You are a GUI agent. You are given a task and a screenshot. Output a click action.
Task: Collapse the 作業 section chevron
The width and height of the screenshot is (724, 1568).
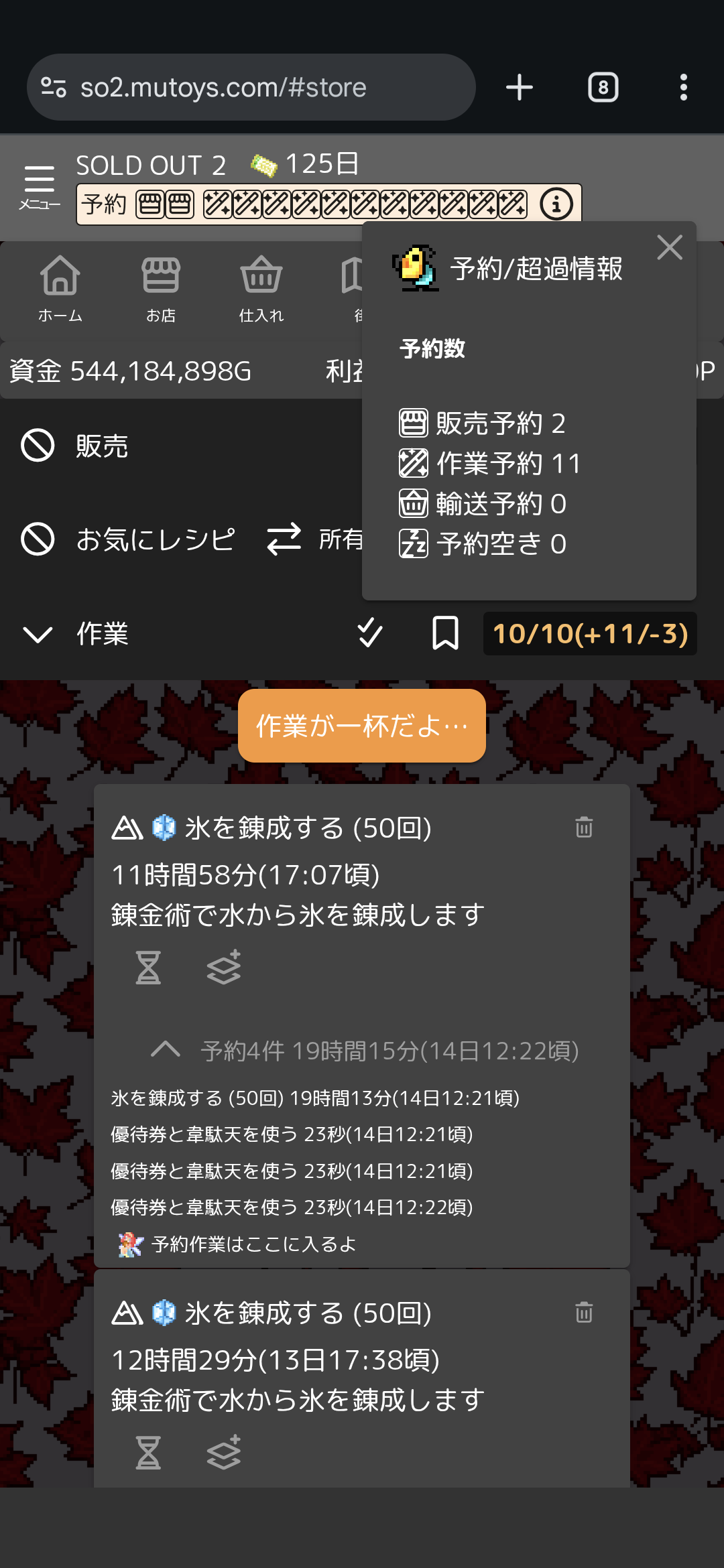pyautogui.click(x=38, y=634)
